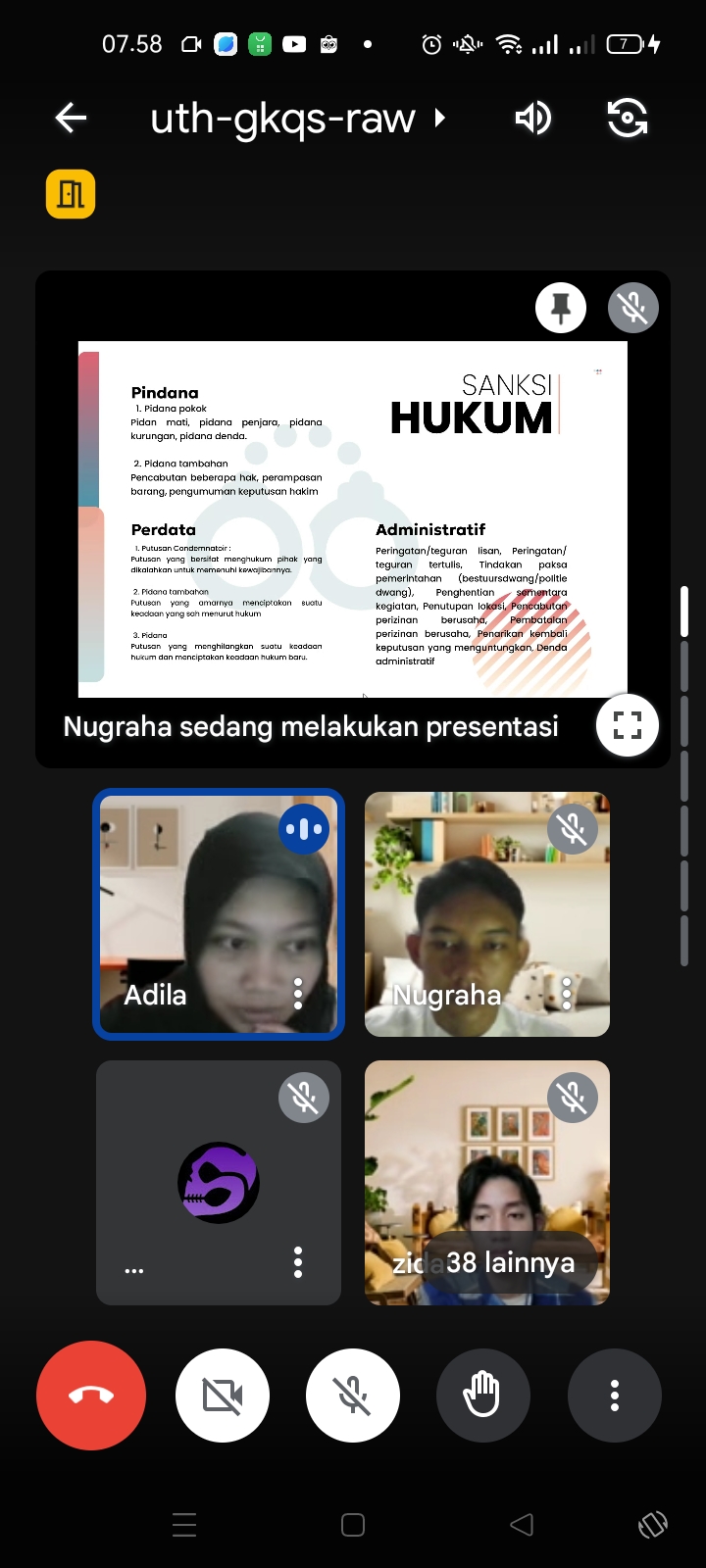Unmute the microphone
Image resolution: width=706 pixels, height=1568 pixels.
tap(353, 1396)
